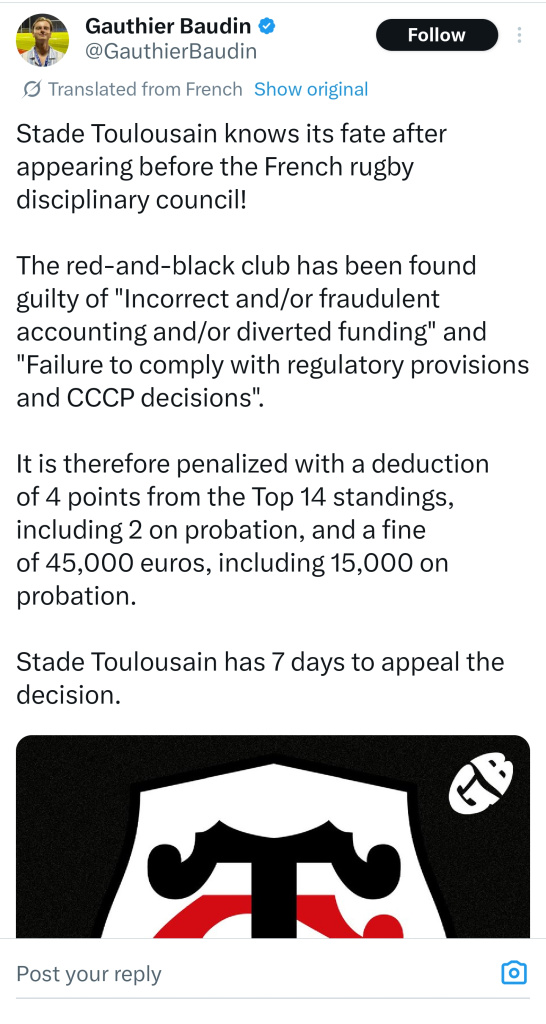546x1024 pixels.
Task: Open the post's three-dot overflow menu
Action: (519, 35)
